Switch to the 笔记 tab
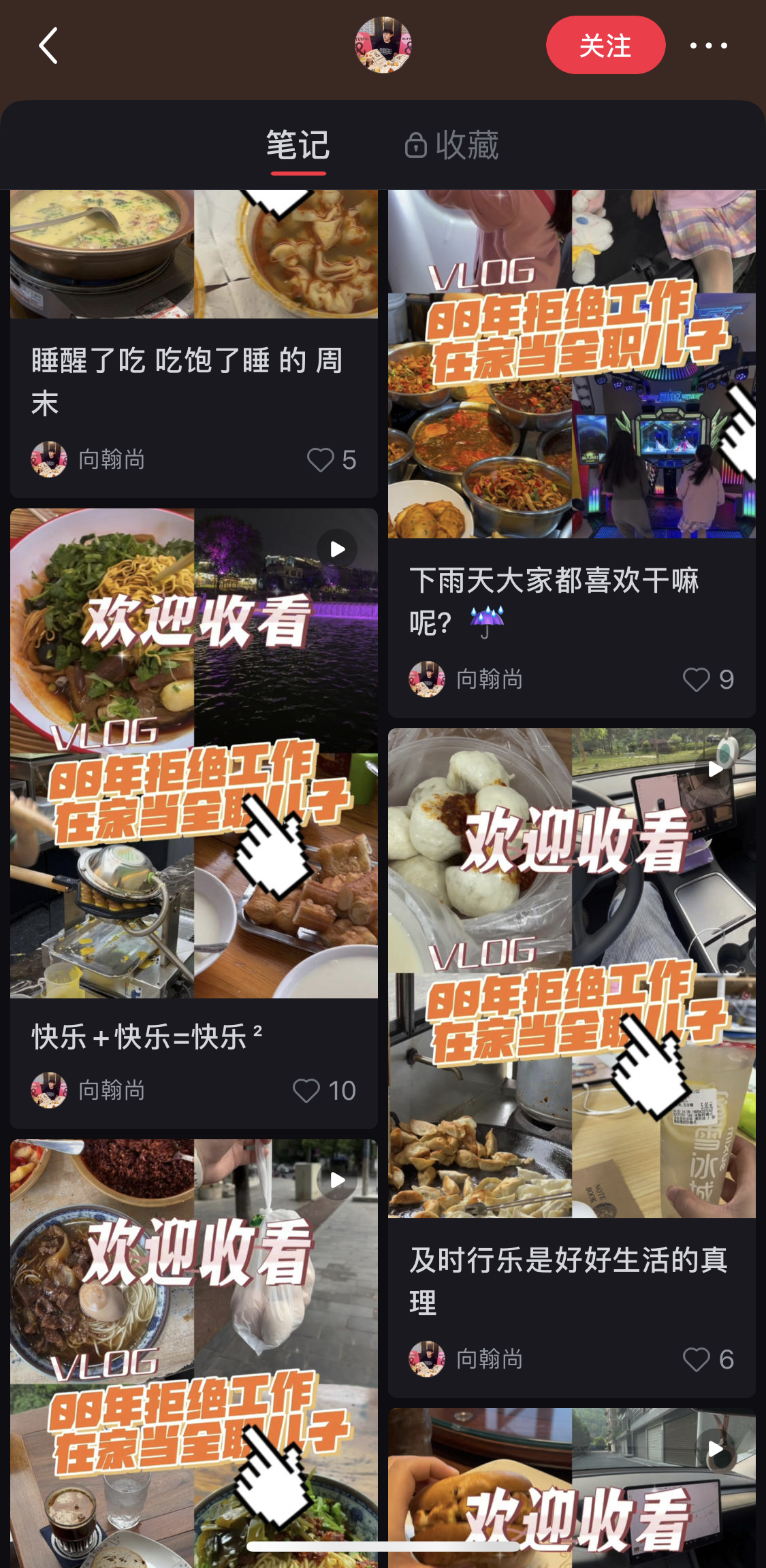Viewport: 766px width, 1568px height. point(298,145)
